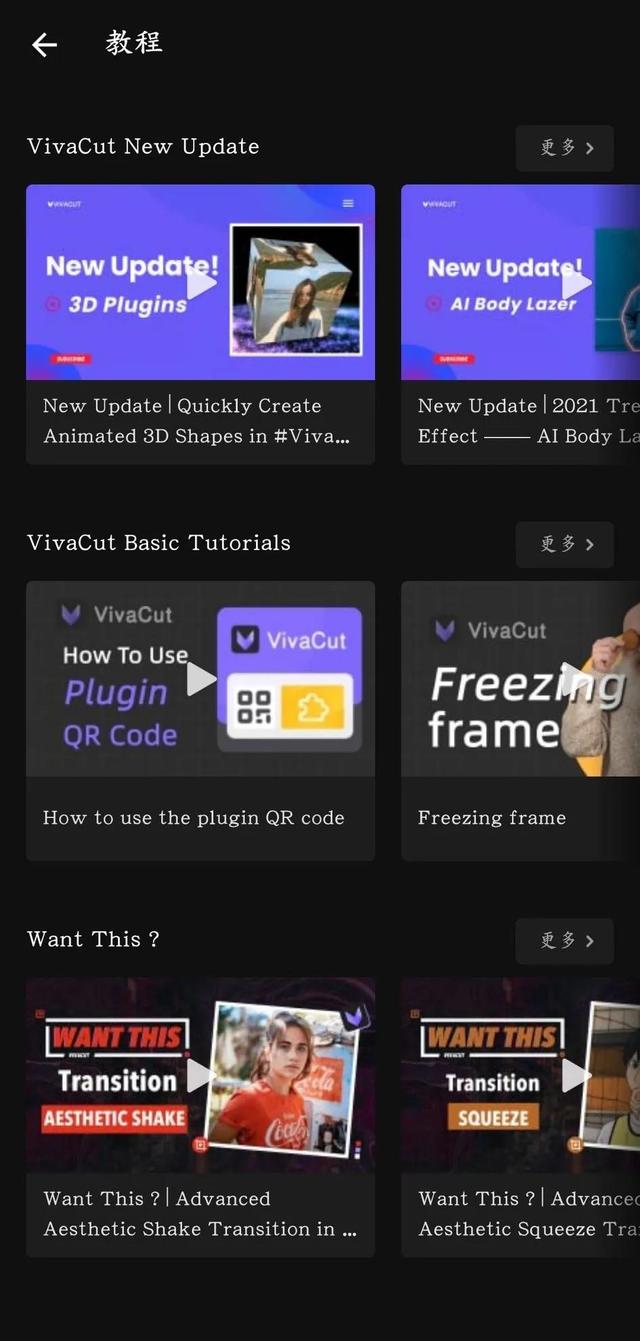
Task: Open the plugin QR code tutorial
Action: [201, 679]
